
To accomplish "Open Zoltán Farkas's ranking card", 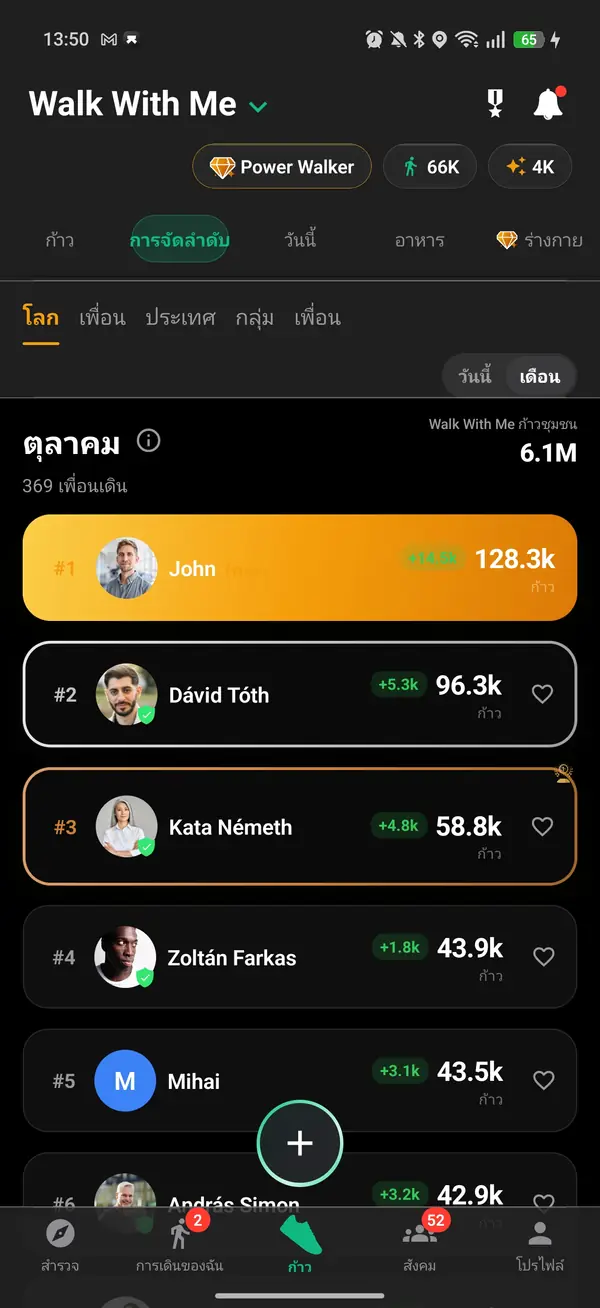I will (300, 957).
